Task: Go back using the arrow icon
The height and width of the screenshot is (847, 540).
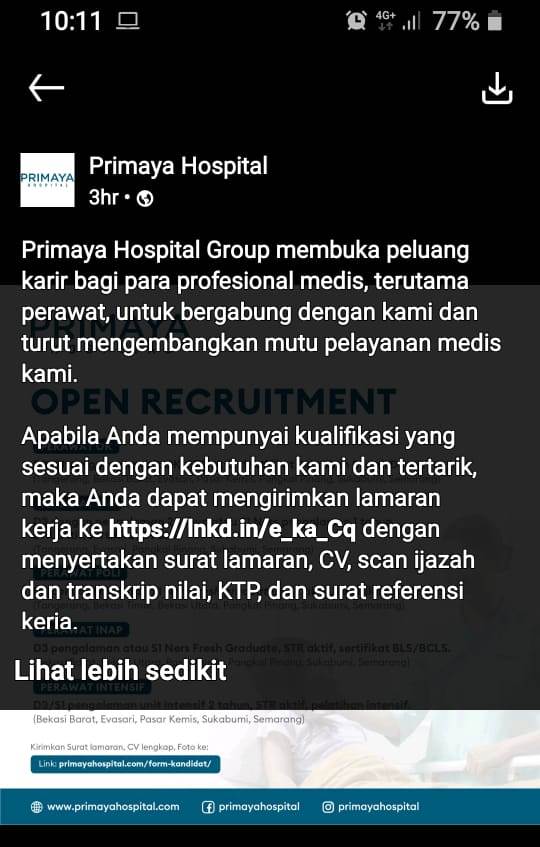Action: click(46, 88)
